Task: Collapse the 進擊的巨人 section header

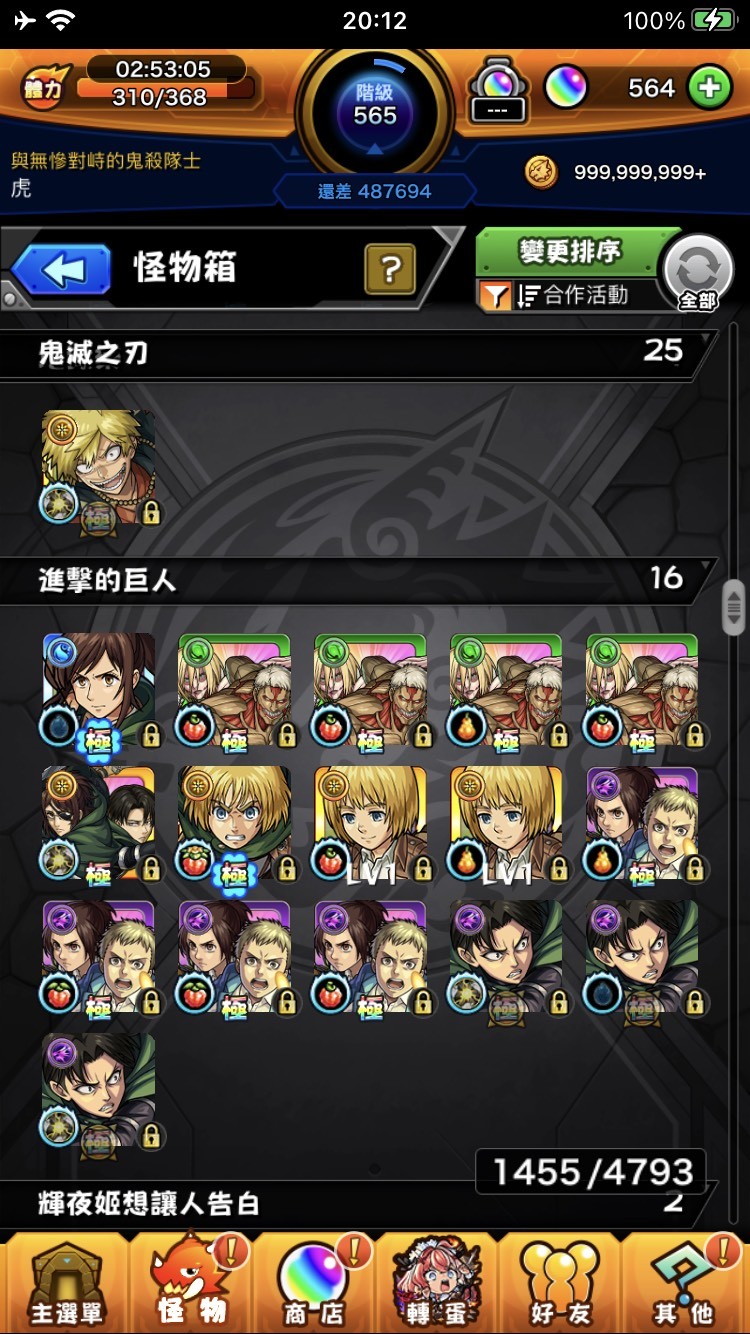Action: click(x=360, y=580)
